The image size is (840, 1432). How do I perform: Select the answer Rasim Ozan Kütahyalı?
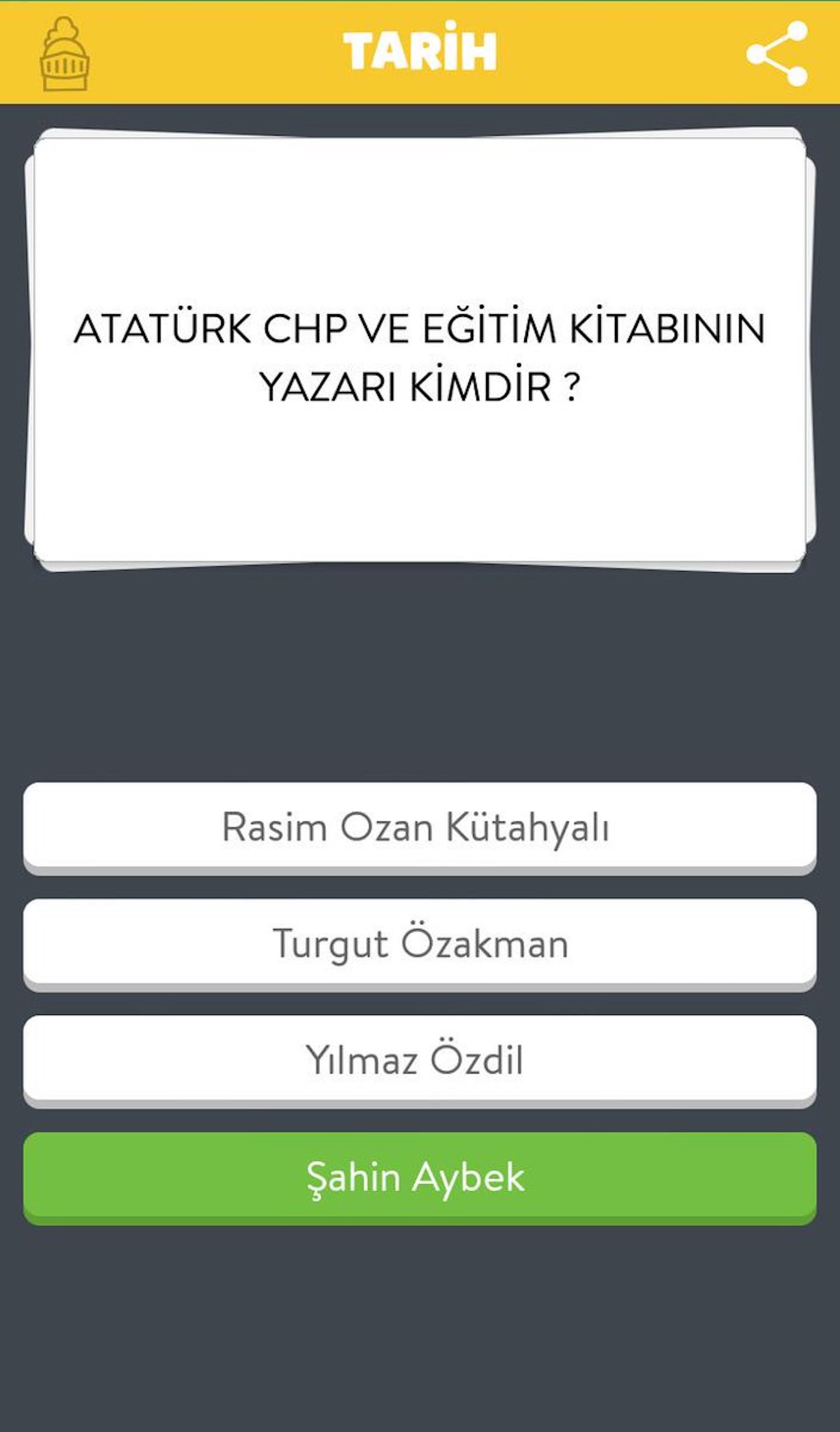[419, 825]
